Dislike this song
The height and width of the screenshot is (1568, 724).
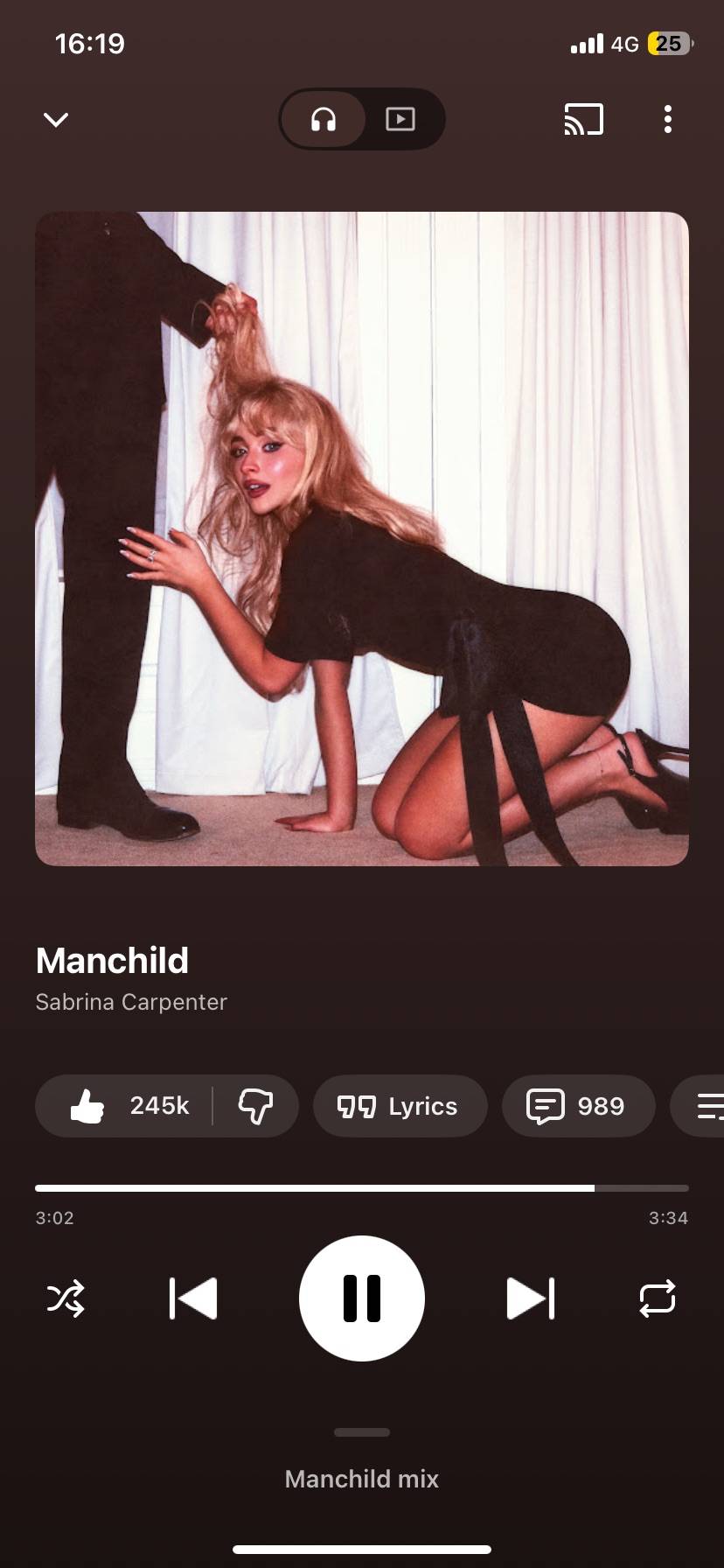pos(255,1106)
